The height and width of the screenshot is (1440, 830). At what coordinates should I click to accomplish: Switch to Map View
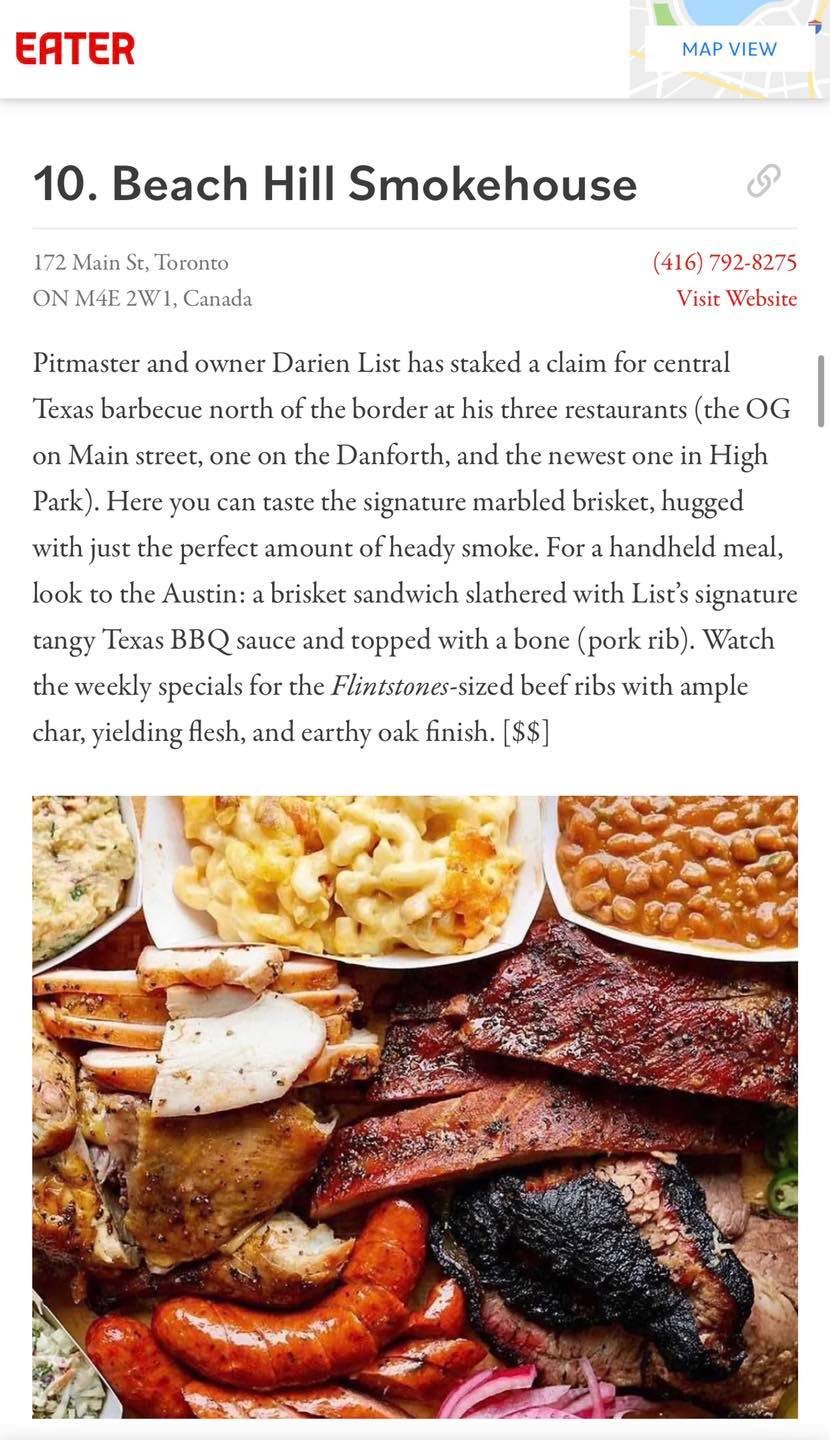729,49
